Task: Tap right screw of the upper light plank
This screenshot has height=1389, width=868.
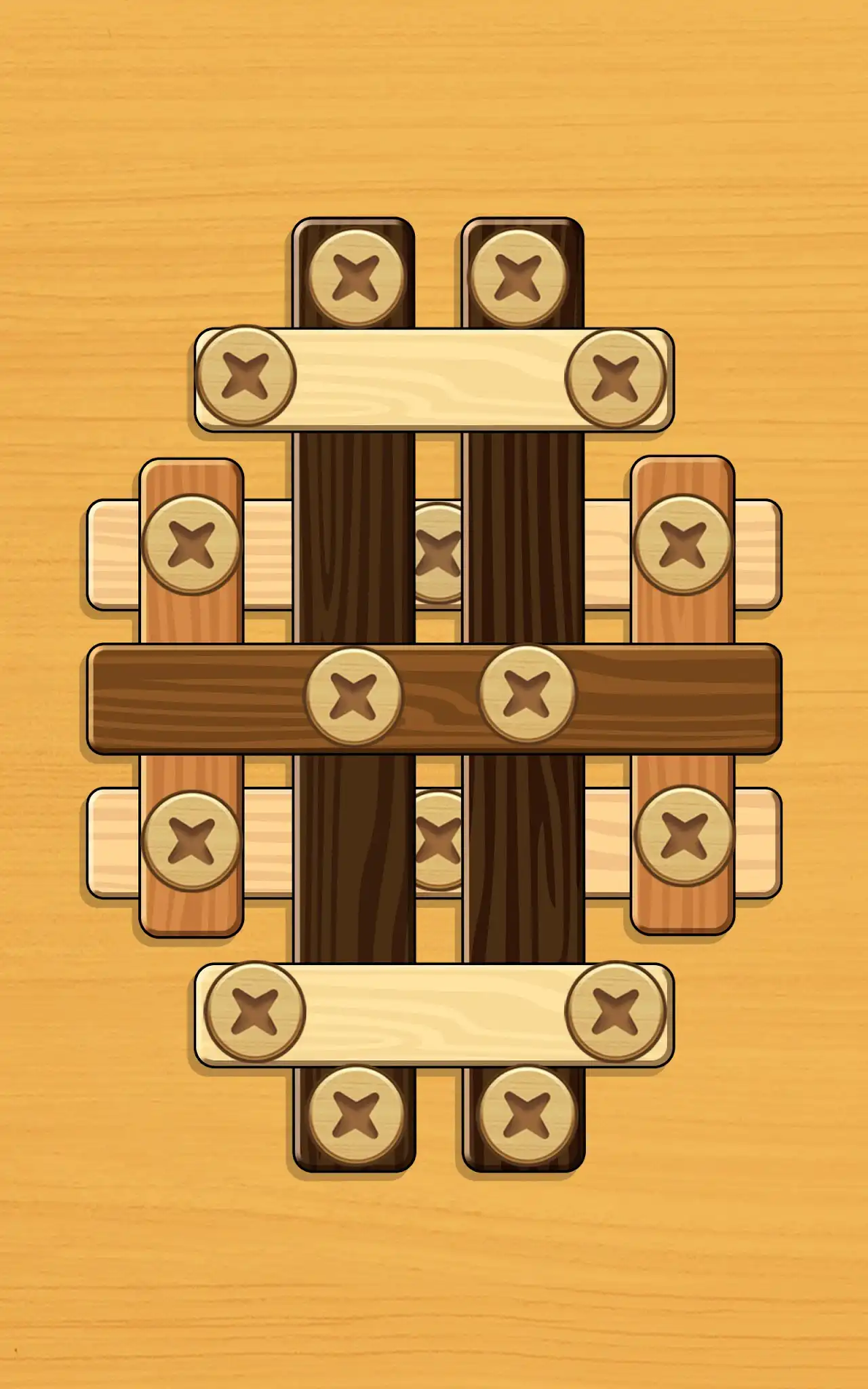Action: tap(615, 378)
